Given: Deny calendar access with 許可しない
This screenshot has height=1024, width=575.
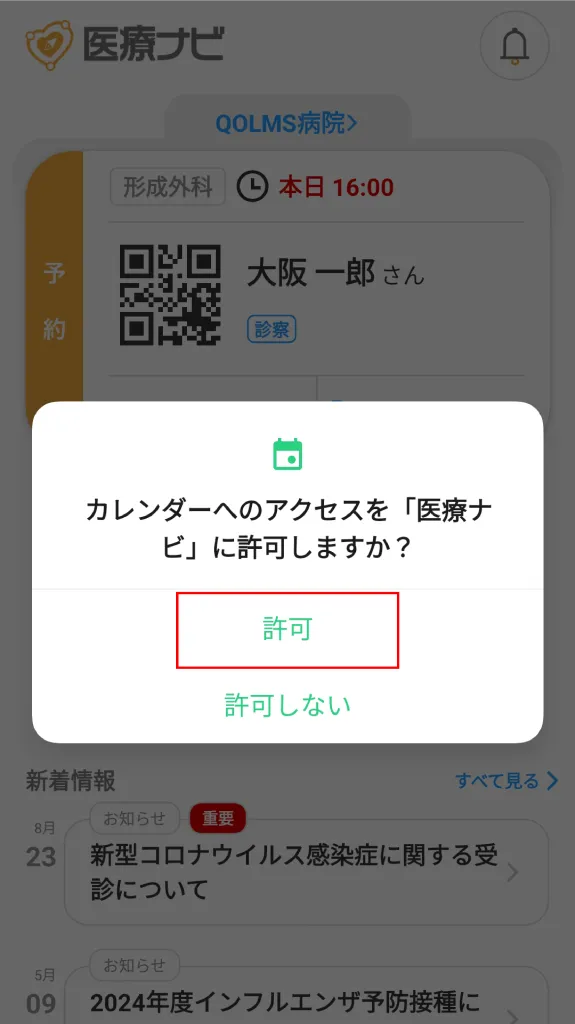Looking at the screenshot, I should pos(288,705).
